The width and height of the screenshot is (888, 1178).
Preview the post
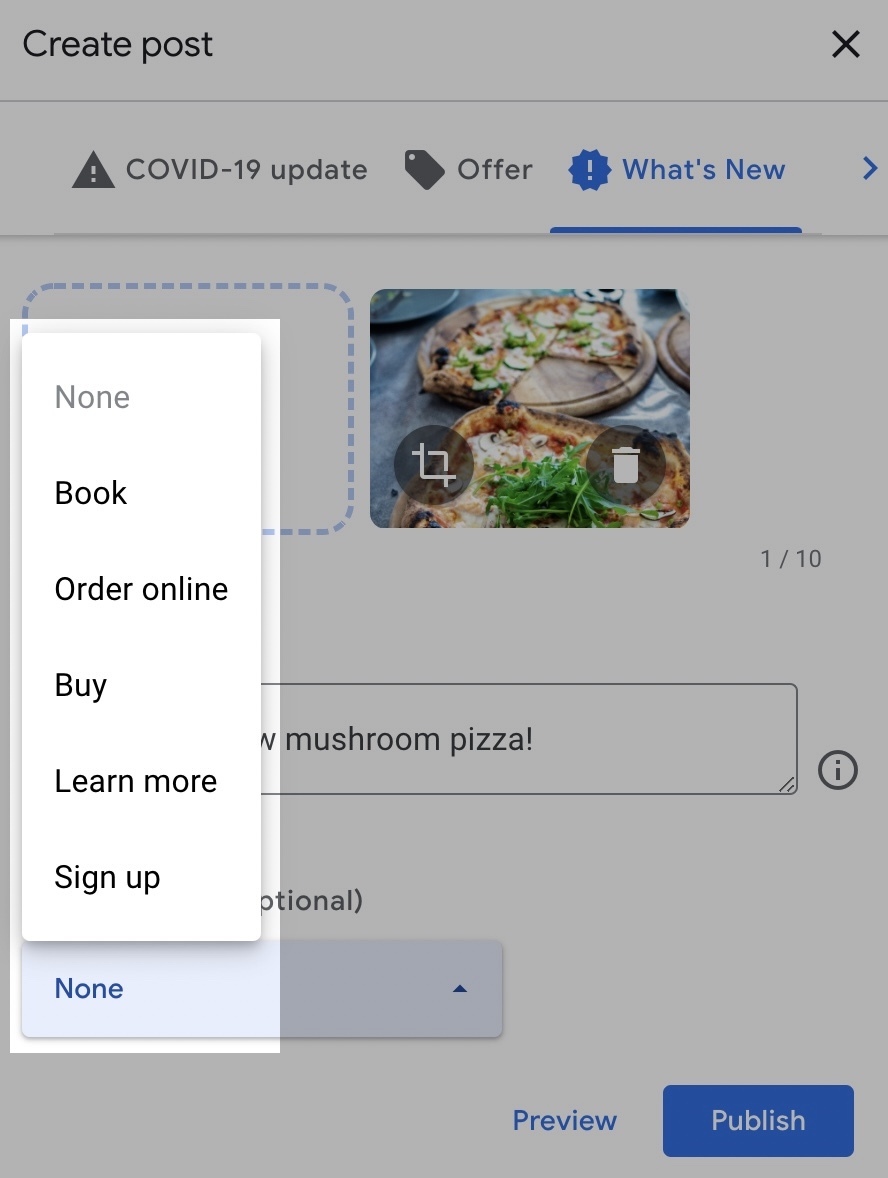point(564,1120)
